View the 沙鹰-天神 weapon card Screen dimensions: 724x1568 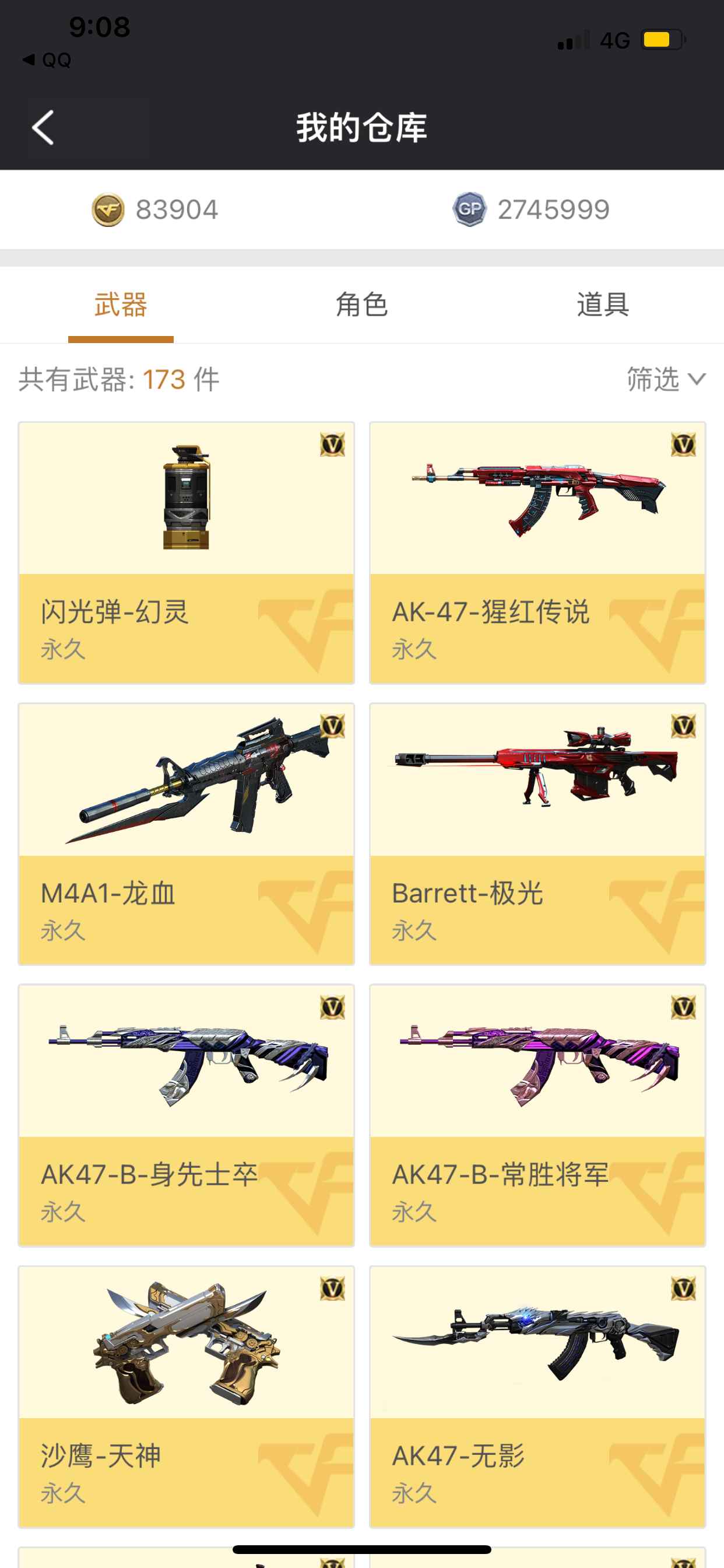[186, 1396]
